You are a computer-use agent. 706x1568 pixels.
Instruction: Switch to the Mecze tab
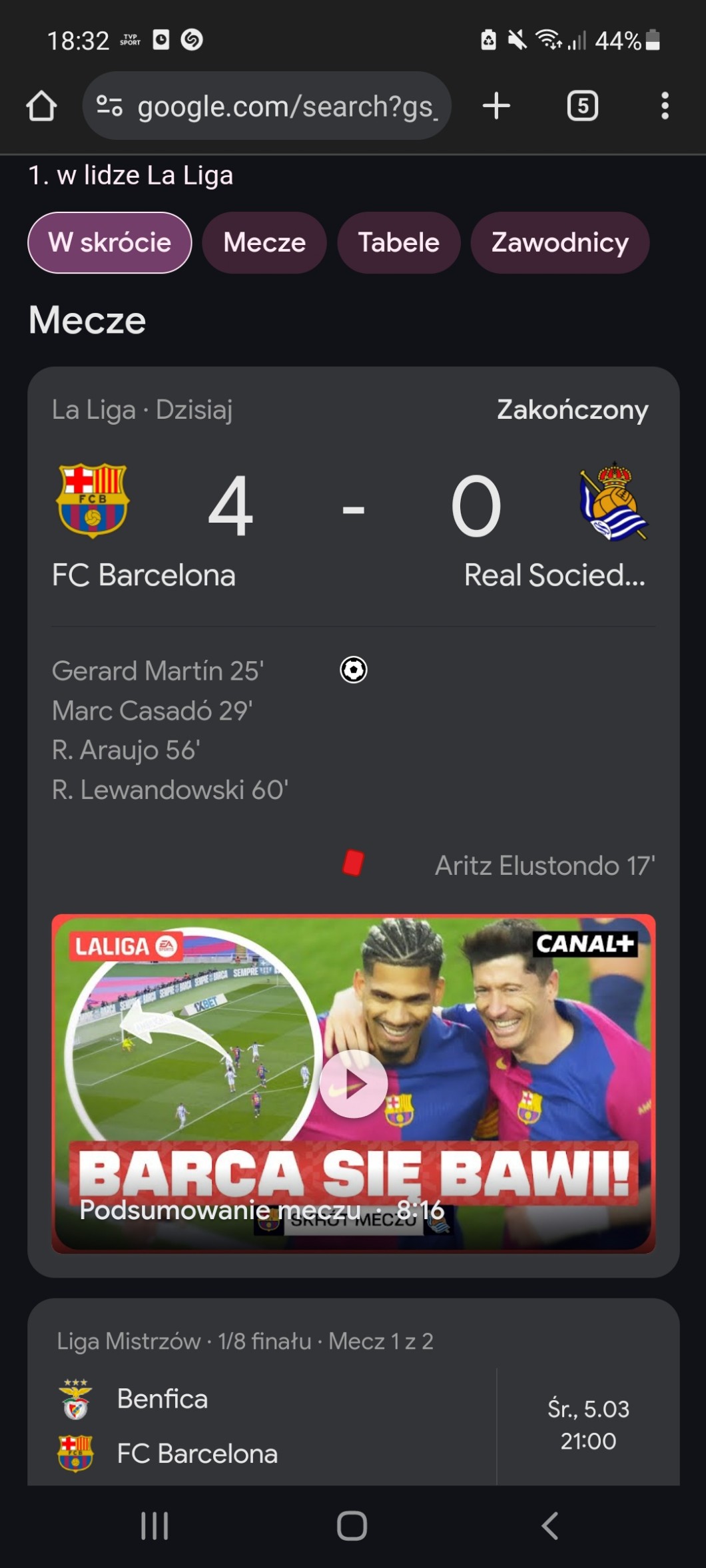[x=264, y=242]
